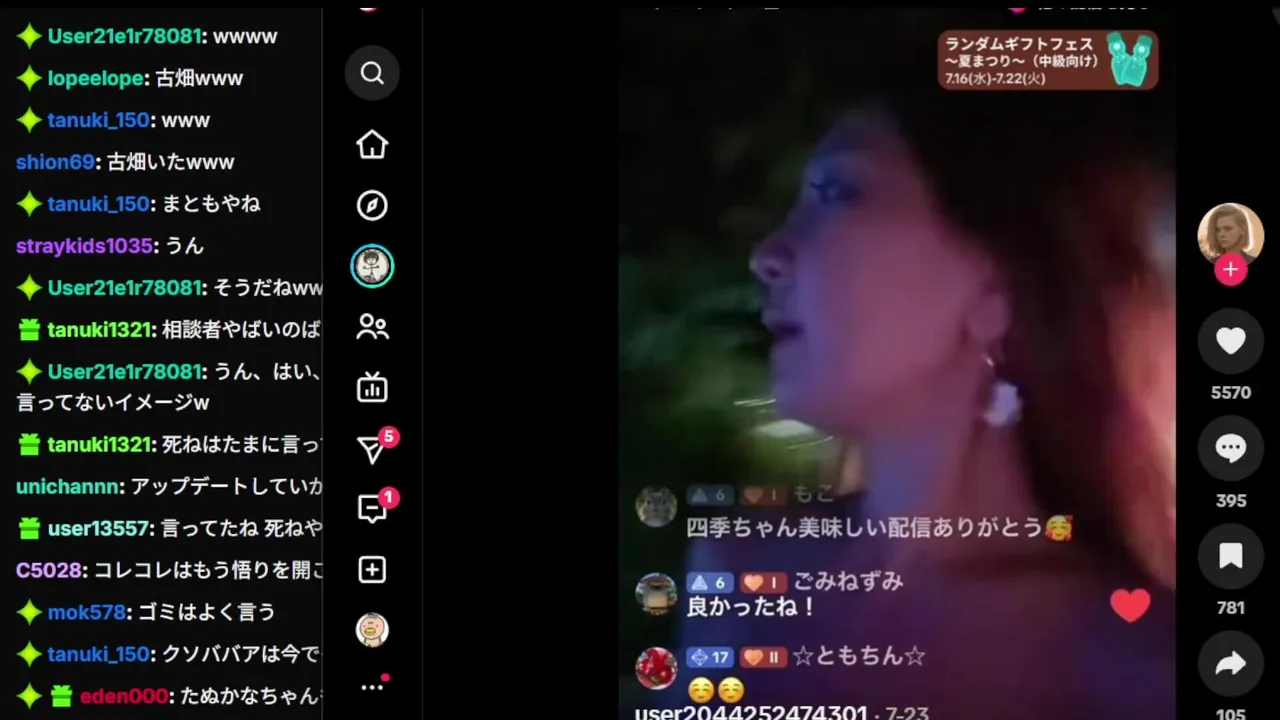Follow the creator via plus badge
Screen dimensions: 1280x720
coord(1230,270)
